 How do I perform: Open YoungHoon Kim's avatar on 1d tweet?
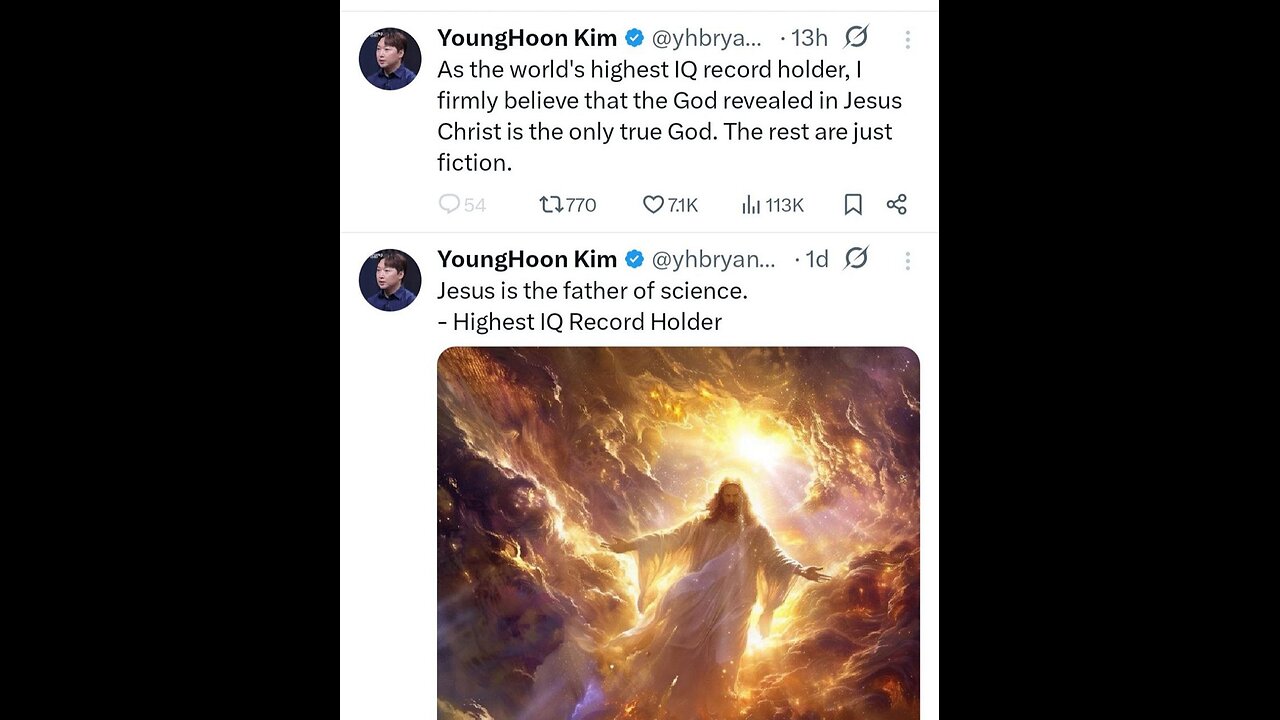(x=390, y=280)
